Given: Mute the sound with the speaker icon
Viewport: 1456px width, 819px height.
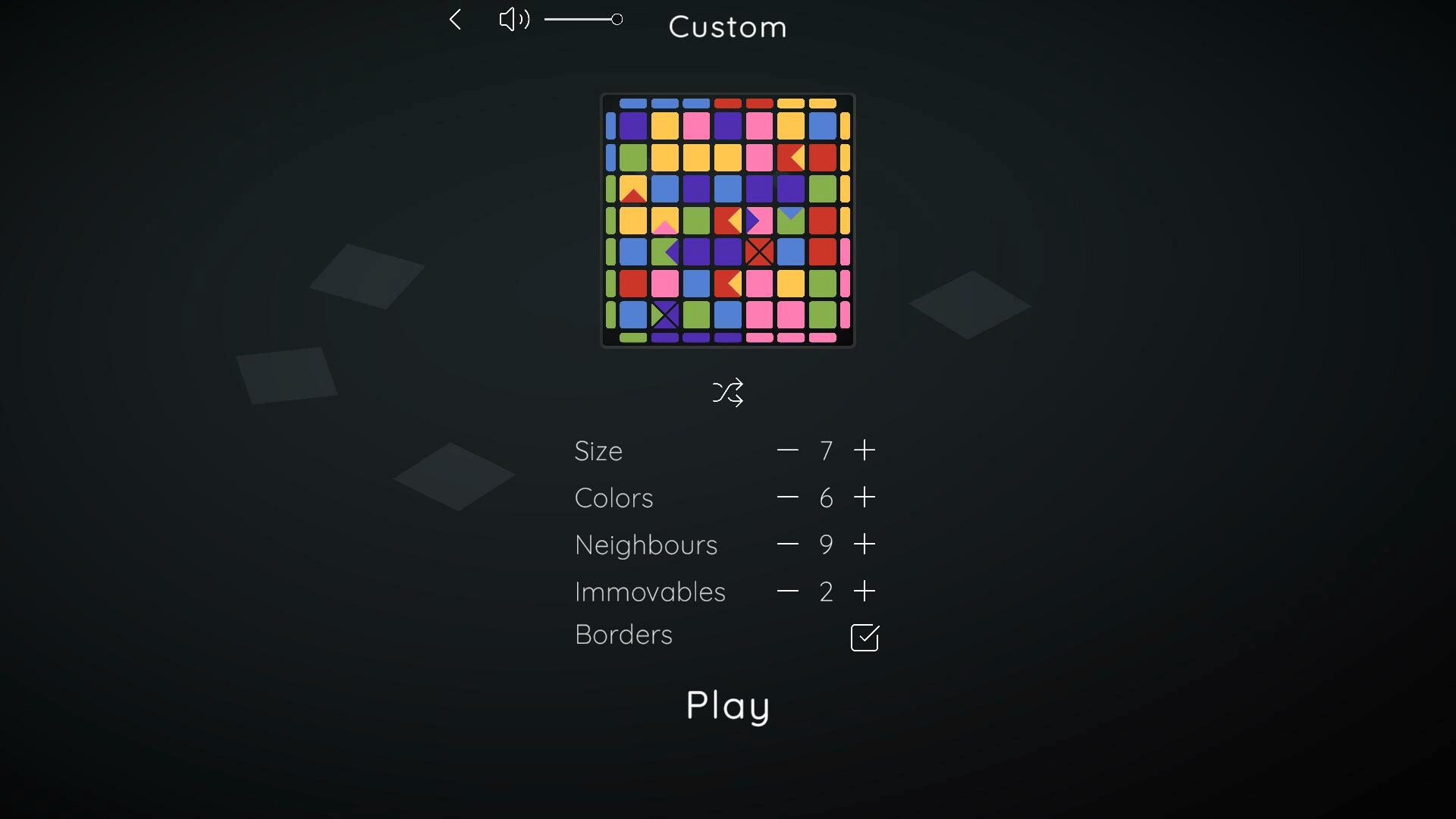Looking at the screenshot, I should tap(513, 20).
